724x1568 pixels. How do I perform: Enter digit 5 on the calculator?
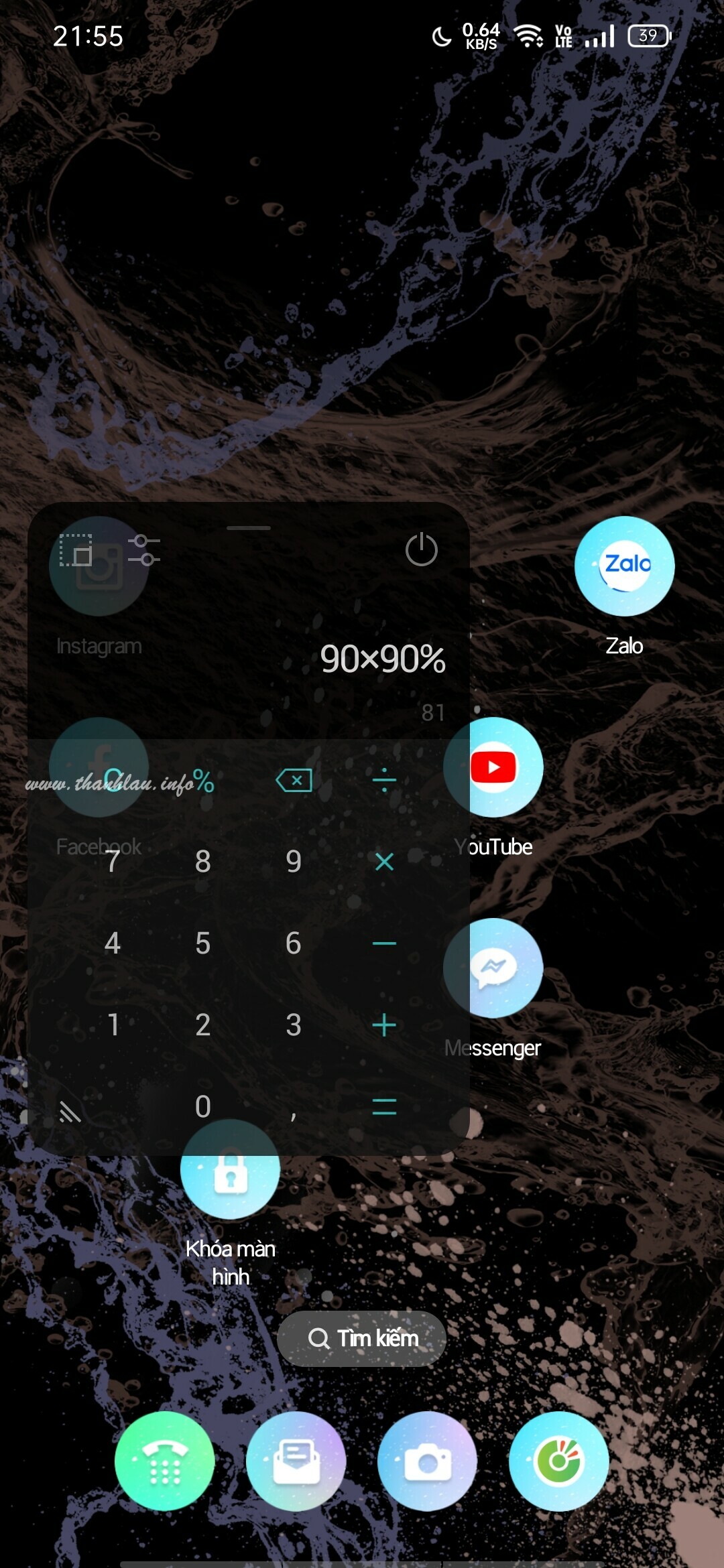pos(203,943)
